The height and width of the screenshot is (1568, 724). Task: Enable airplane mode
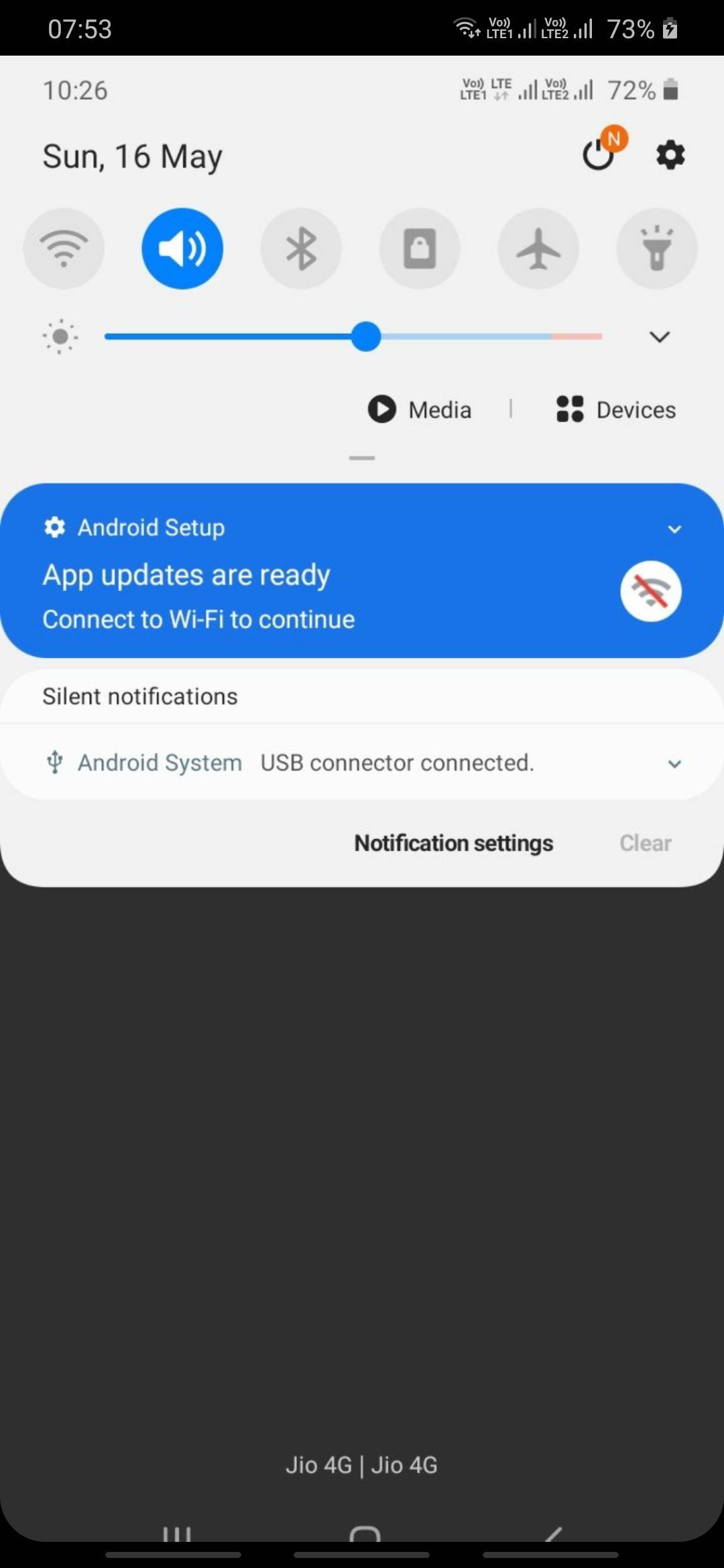538,249
